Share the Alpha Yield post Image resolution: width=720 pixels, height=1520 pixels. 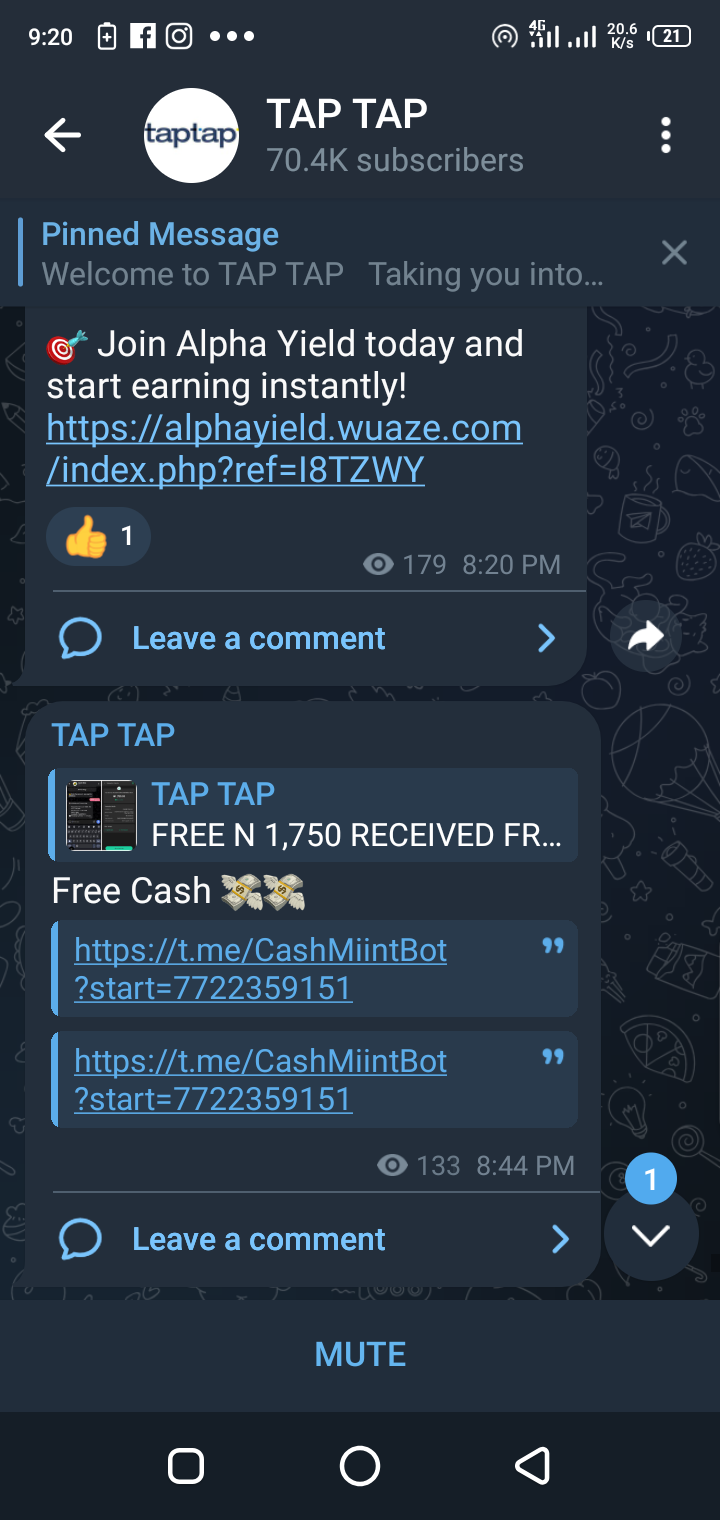point(646,636)
